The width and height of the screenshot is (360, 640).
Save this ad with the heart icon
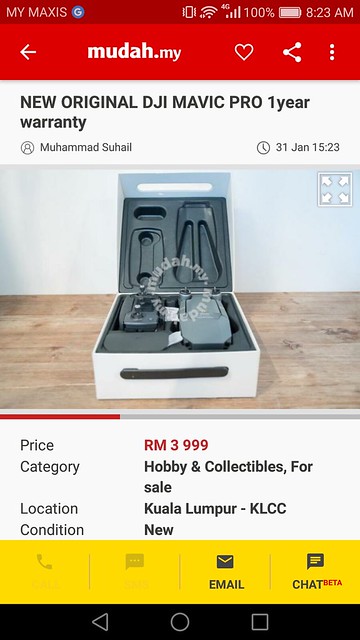[x=244, y=52]
